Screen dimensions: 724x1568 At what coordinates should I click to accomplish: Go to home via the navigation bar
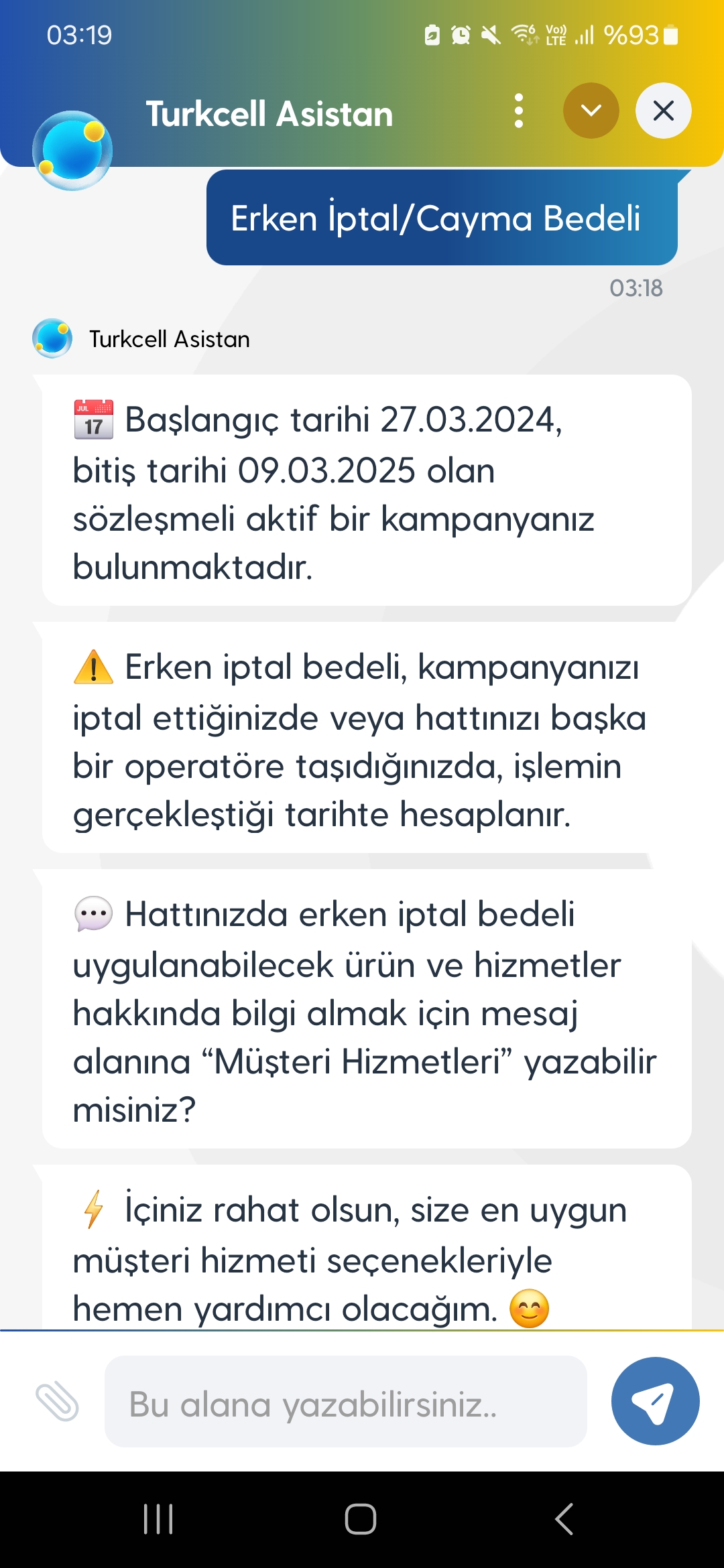coord(361,1519)
